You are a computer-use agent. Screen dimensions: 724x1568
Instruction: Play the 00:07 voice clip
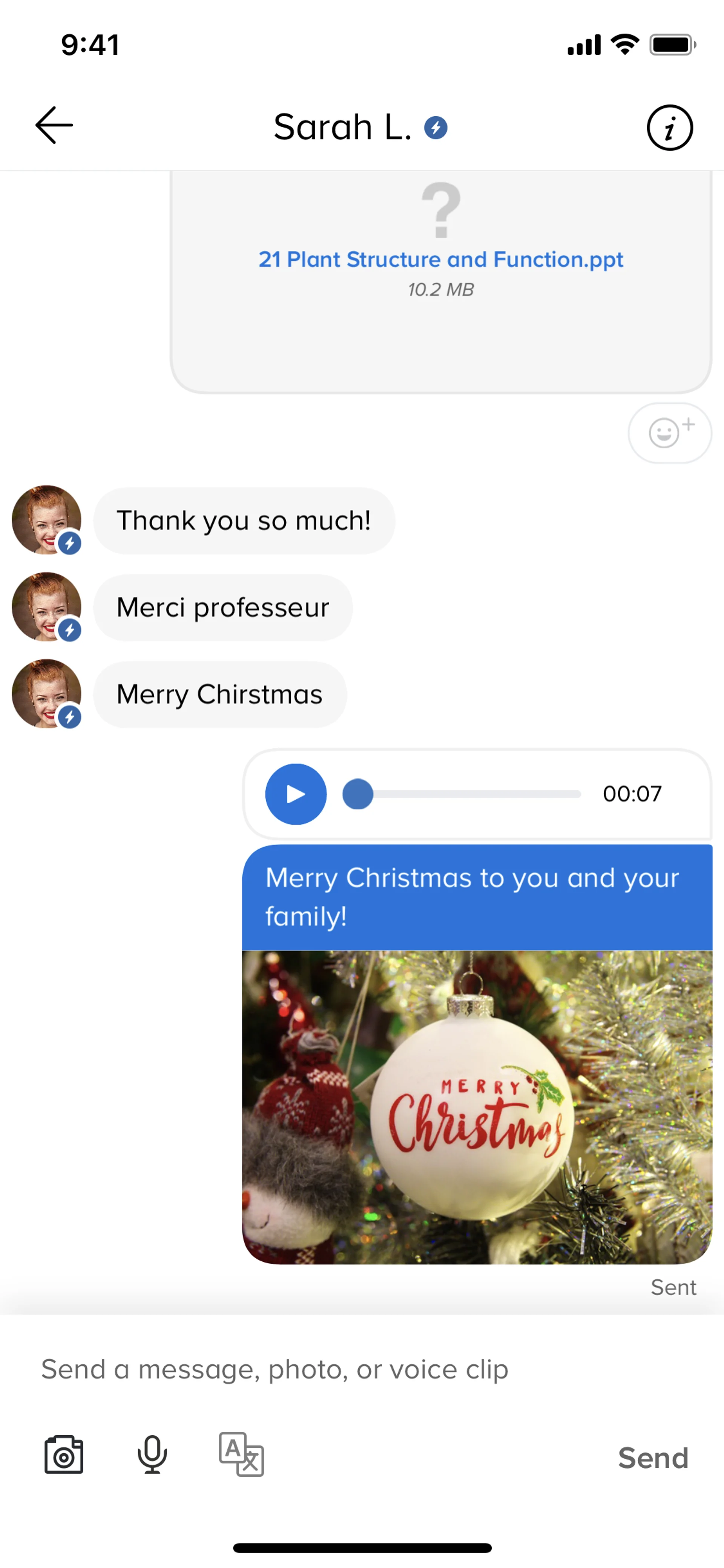pyautogui.click(x=296, y=794)
